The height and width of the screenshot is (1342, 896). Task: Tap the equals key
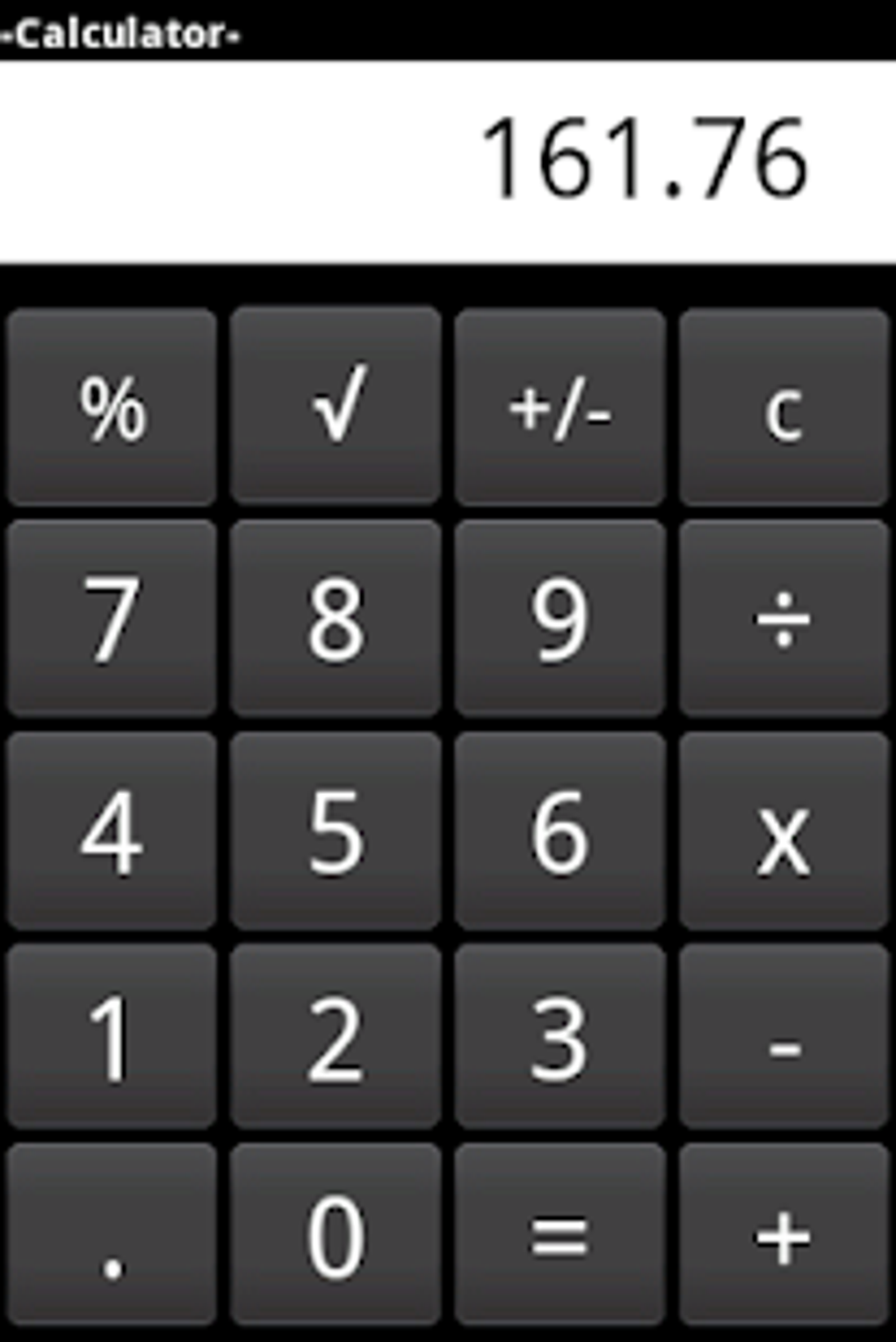coord(560,1234)
